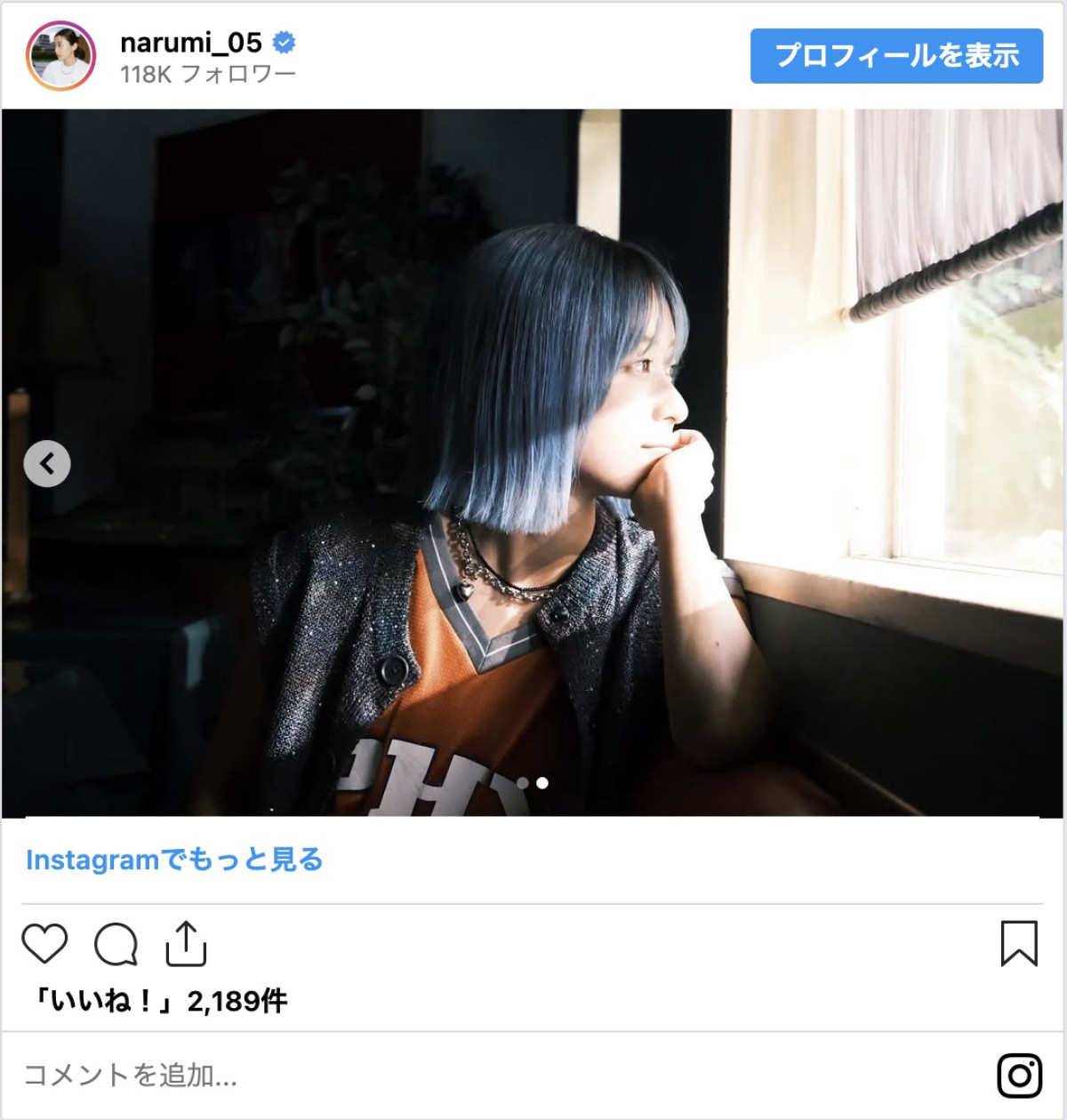Like this post with the heart
Screen dimensions: 1067x1120
(44, 943)
